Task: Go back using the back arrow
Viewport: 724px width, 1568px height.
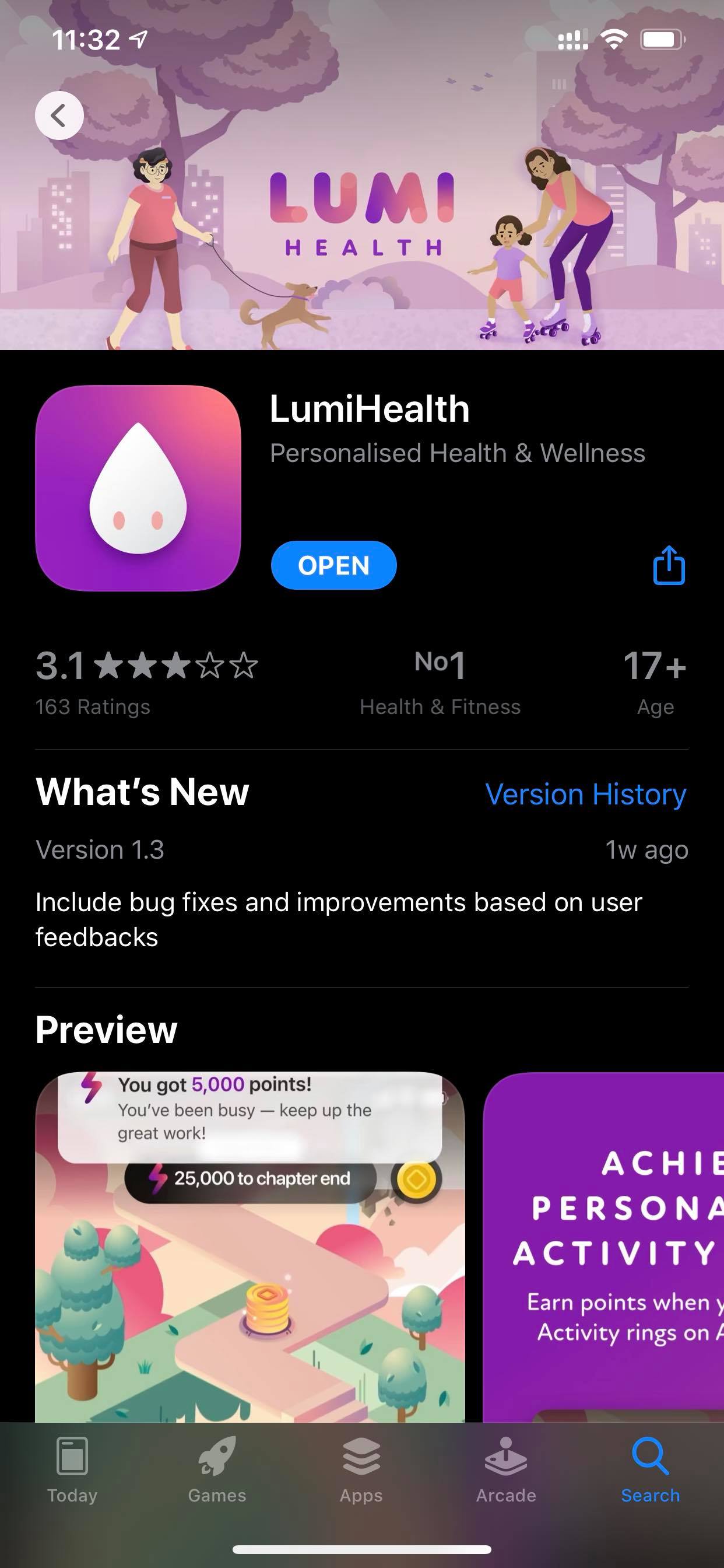Action: (59, 116)
